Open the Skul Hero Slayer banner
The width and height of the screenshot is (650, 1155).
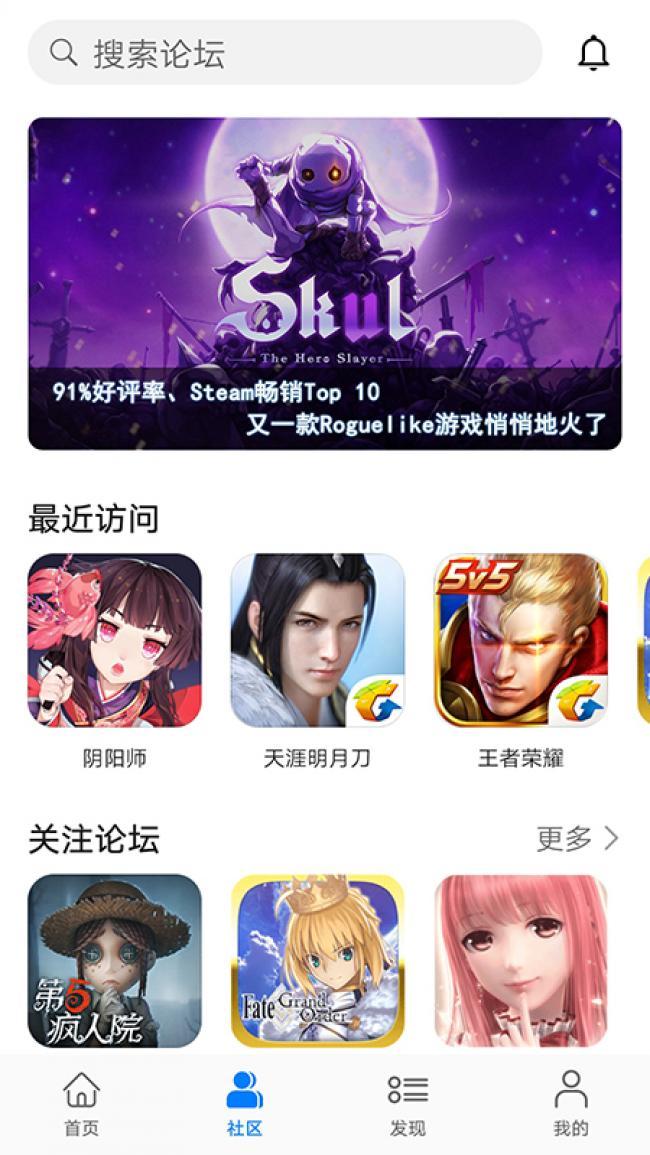325,284
